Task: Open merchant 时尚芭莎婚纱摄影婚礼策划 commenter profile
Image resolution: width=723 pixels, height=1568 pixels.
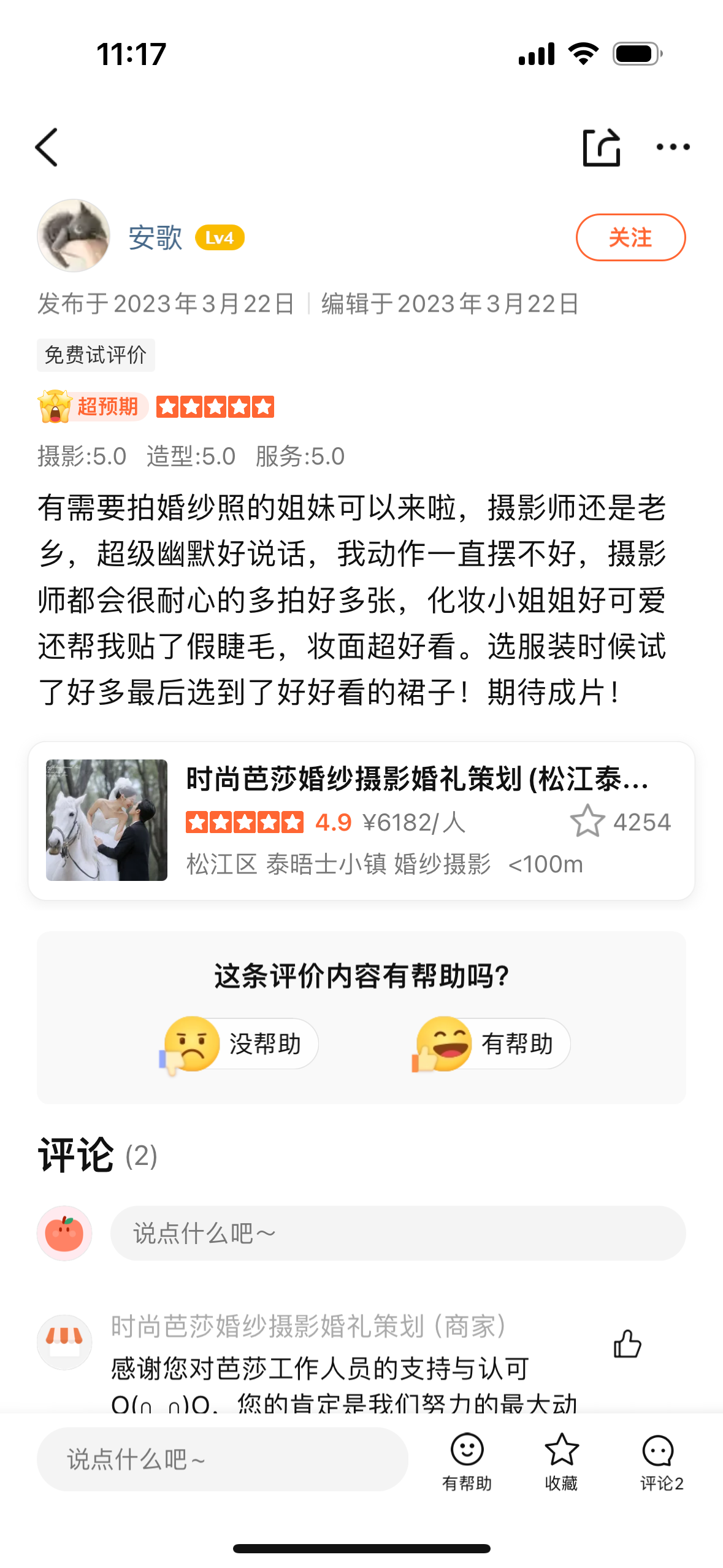Action: pyautogui.click(x=64, y=1342)
